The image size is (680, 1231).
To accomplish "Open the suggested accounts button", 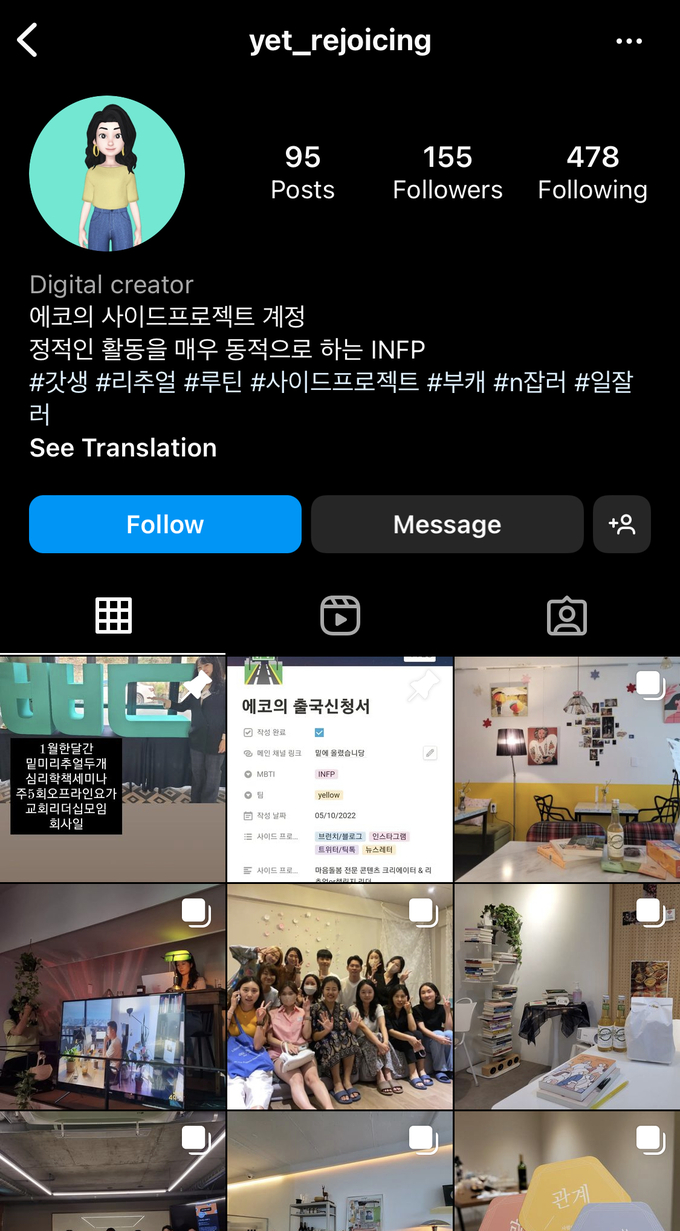I will point(621,524).
